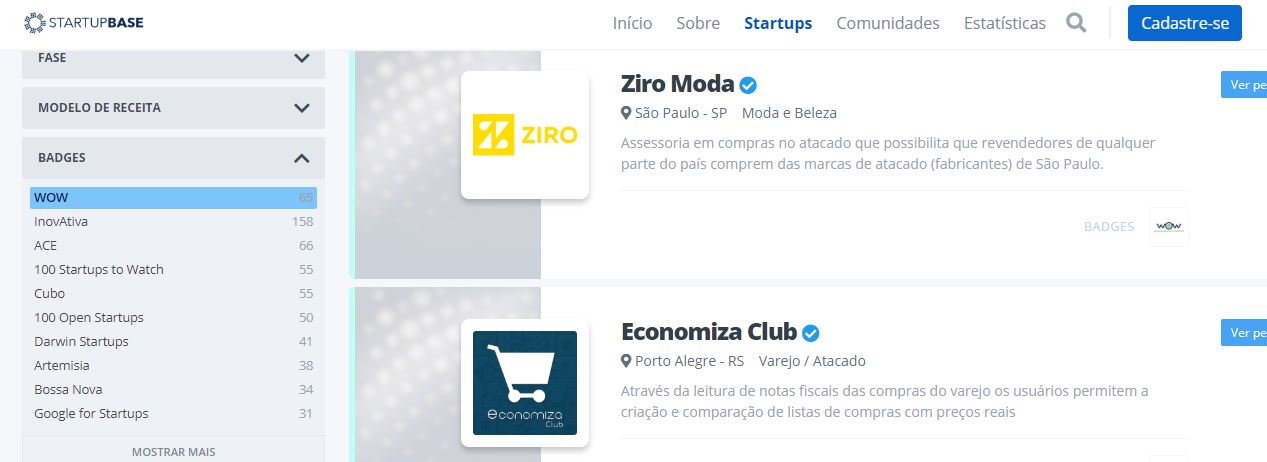Go to the Início page
1267x462 pixels.
click(632, 23)
